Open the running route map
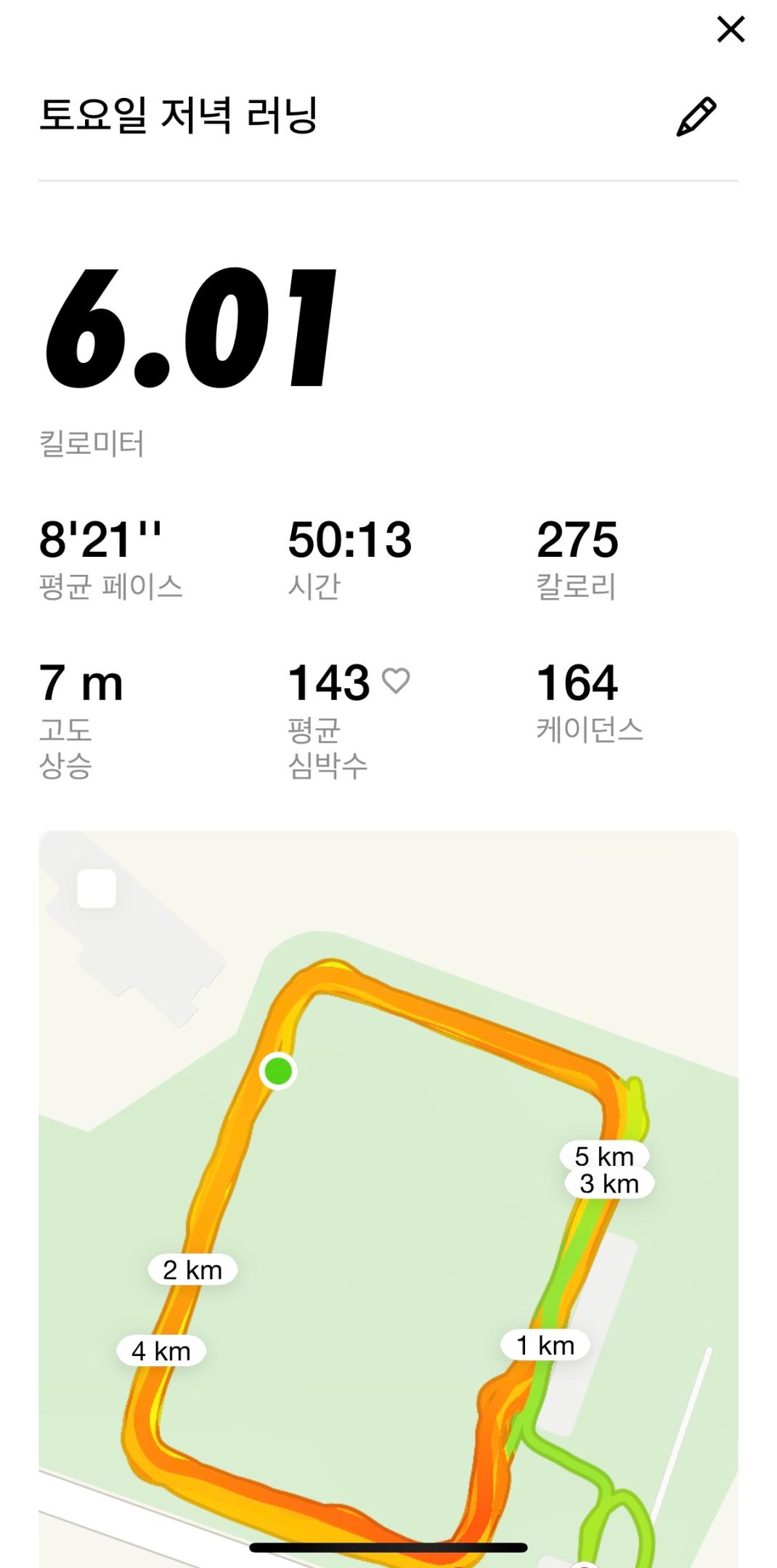Viewport: 777px width, 1568px height. [x=388, y=1198]
